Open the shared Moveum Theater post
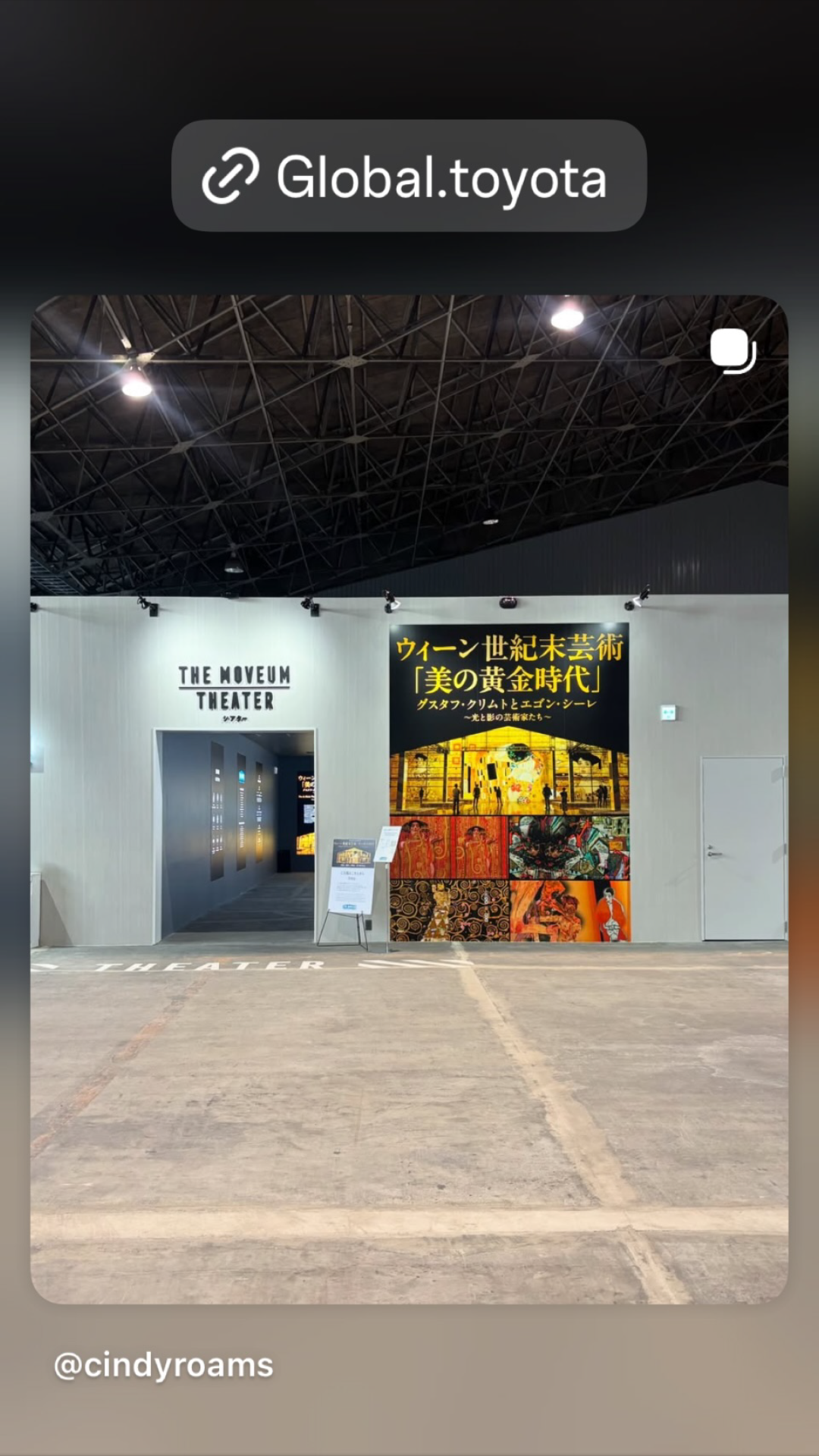 409,798
